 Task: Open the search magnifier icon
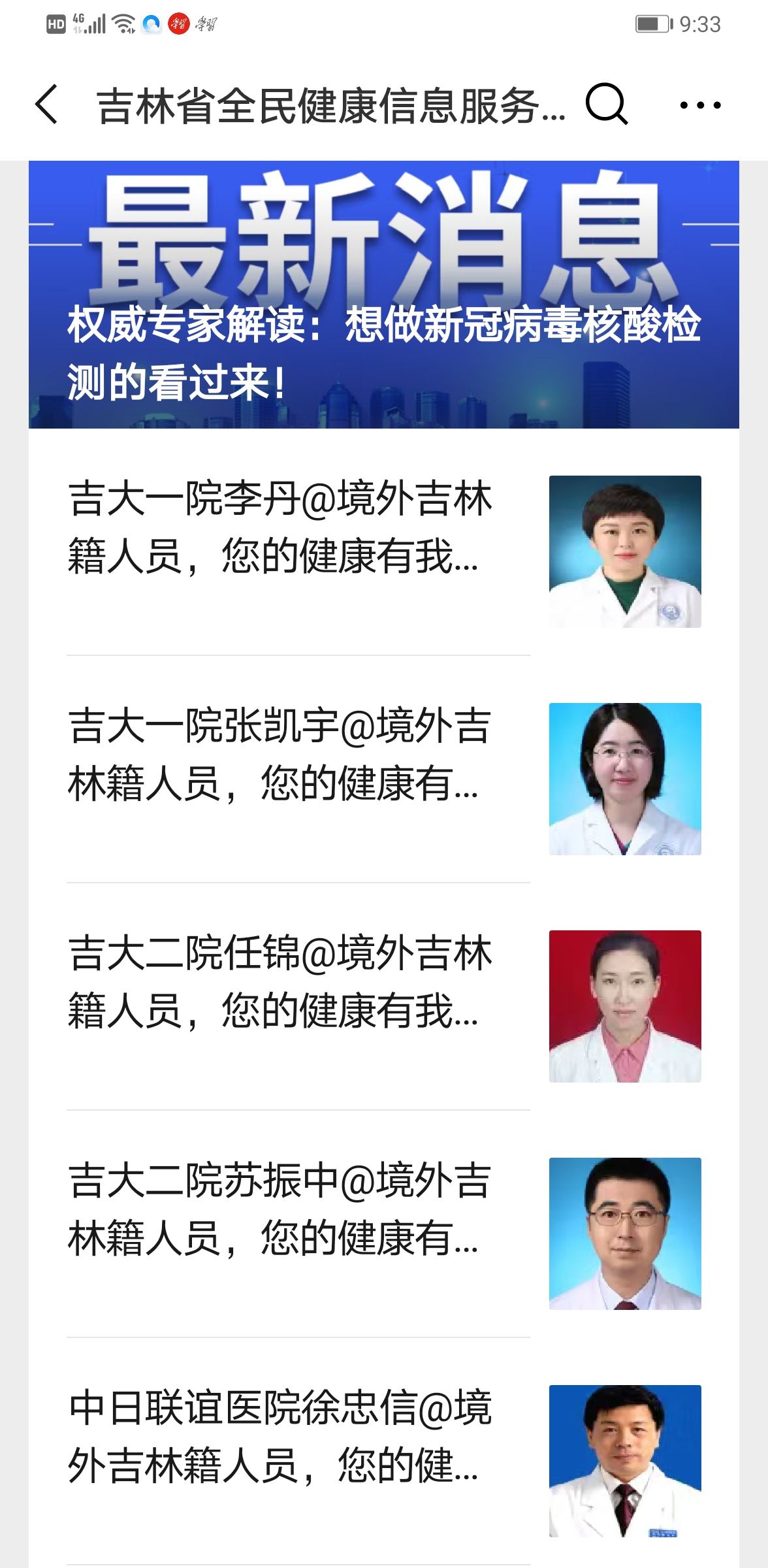(606, 105)
